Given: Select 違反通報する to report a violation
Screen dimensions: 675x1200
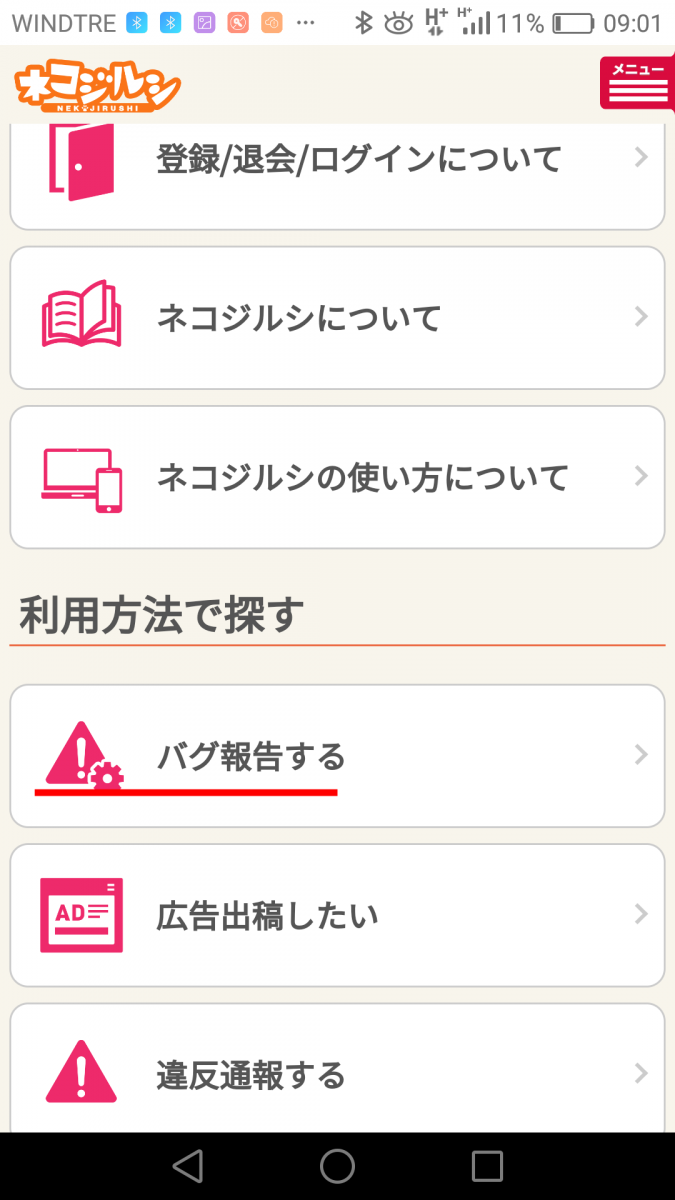Looking at the screenshot, I should [337, 1074].
